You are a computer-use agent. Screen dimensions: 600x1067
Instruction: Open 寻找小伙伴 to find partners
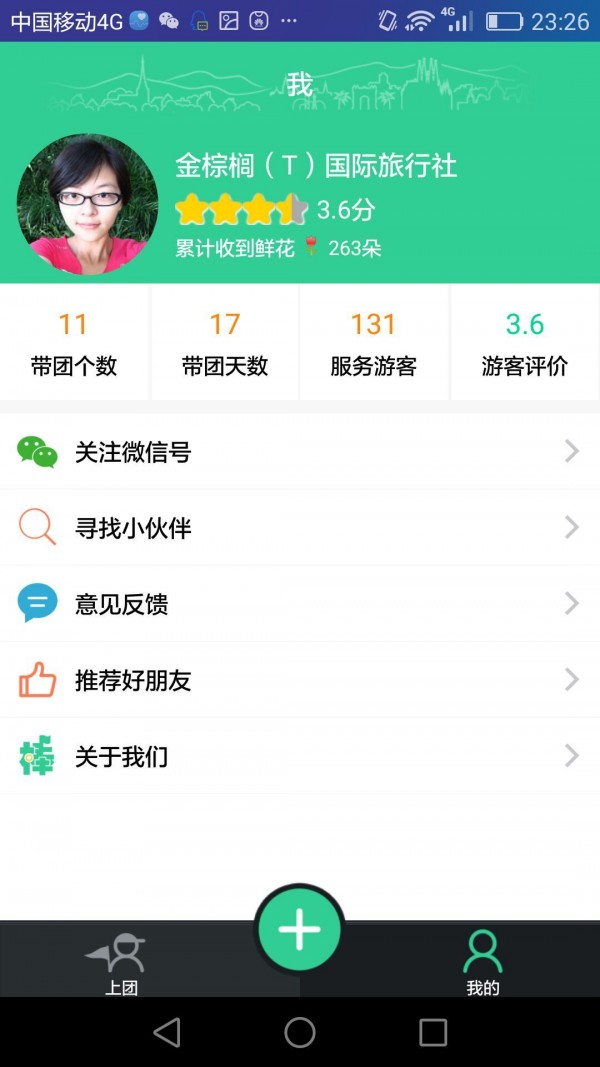coord(300,528)
